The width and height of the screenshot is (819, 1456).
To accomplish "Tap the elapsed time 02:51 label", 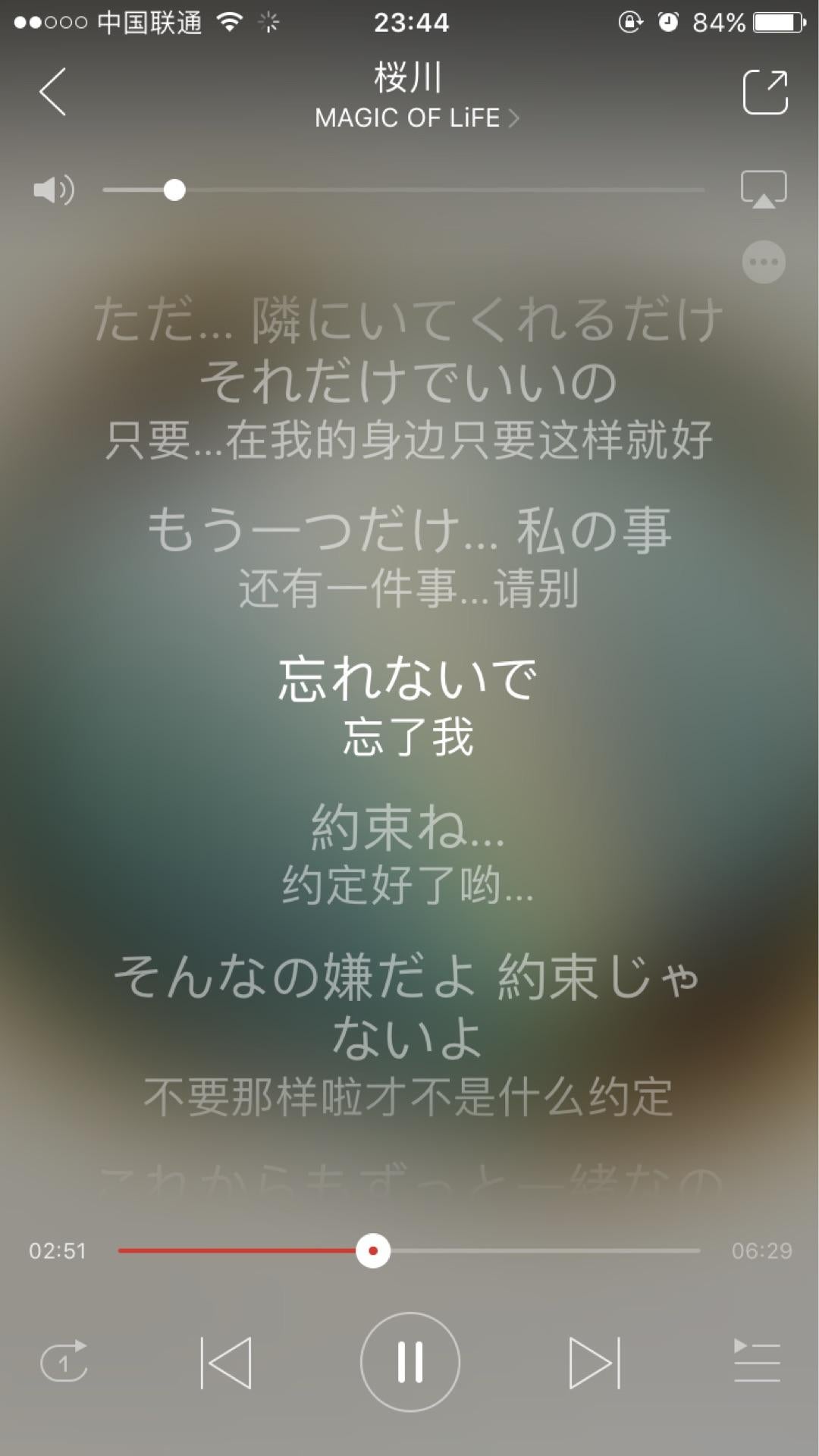I will 57,1251.
